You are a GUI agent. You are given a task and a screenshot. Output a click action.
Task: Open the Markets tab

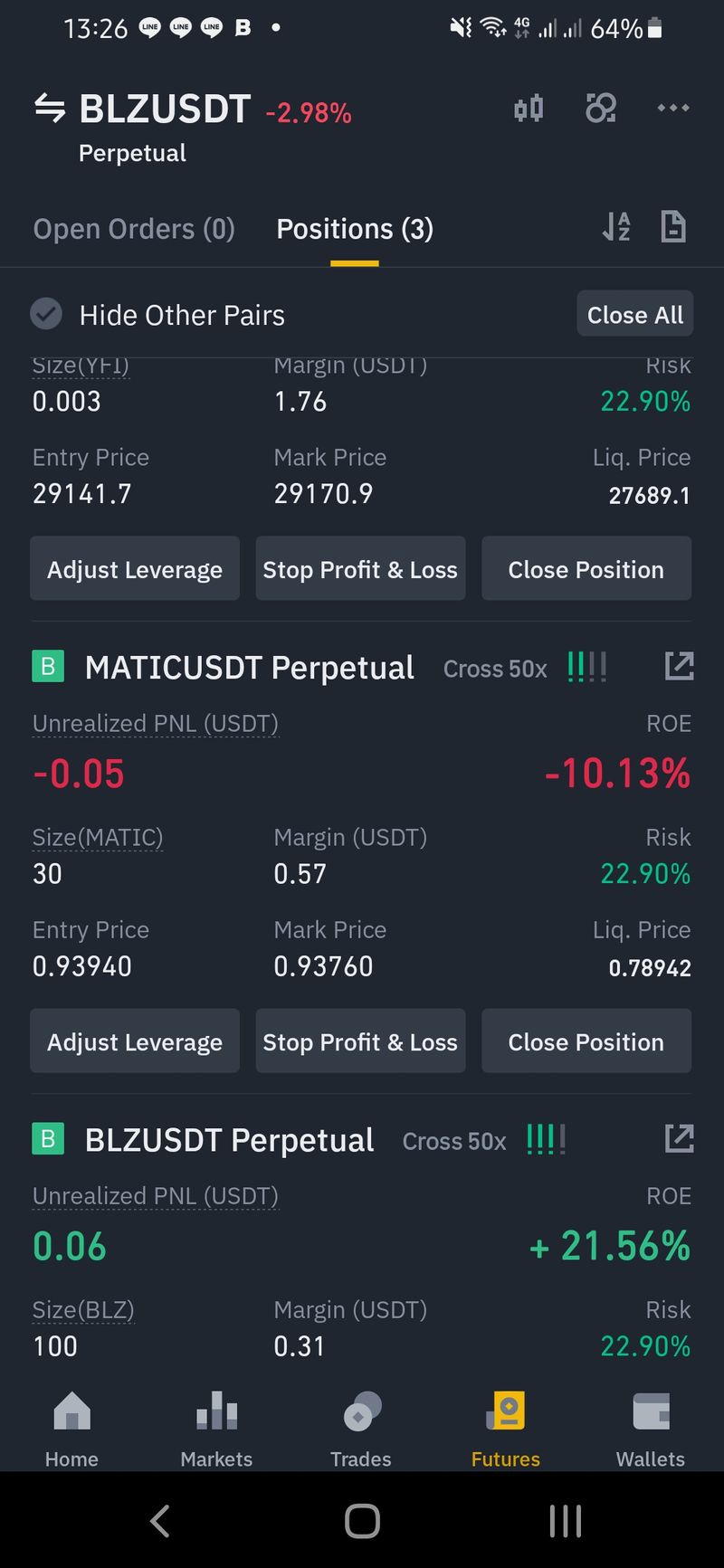[x=216, y=1430]
